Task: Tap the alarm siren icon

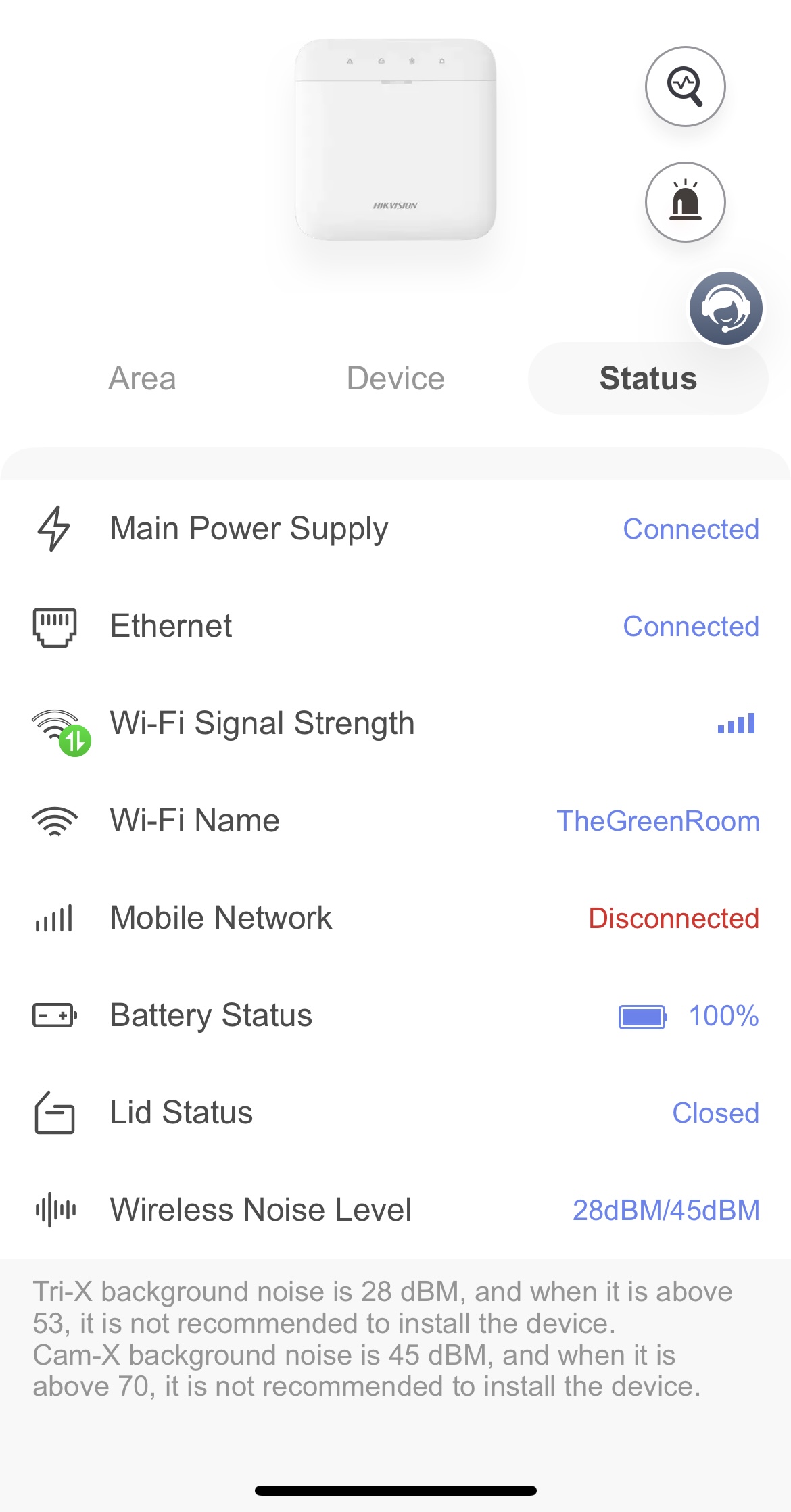Action: [685, 202]
